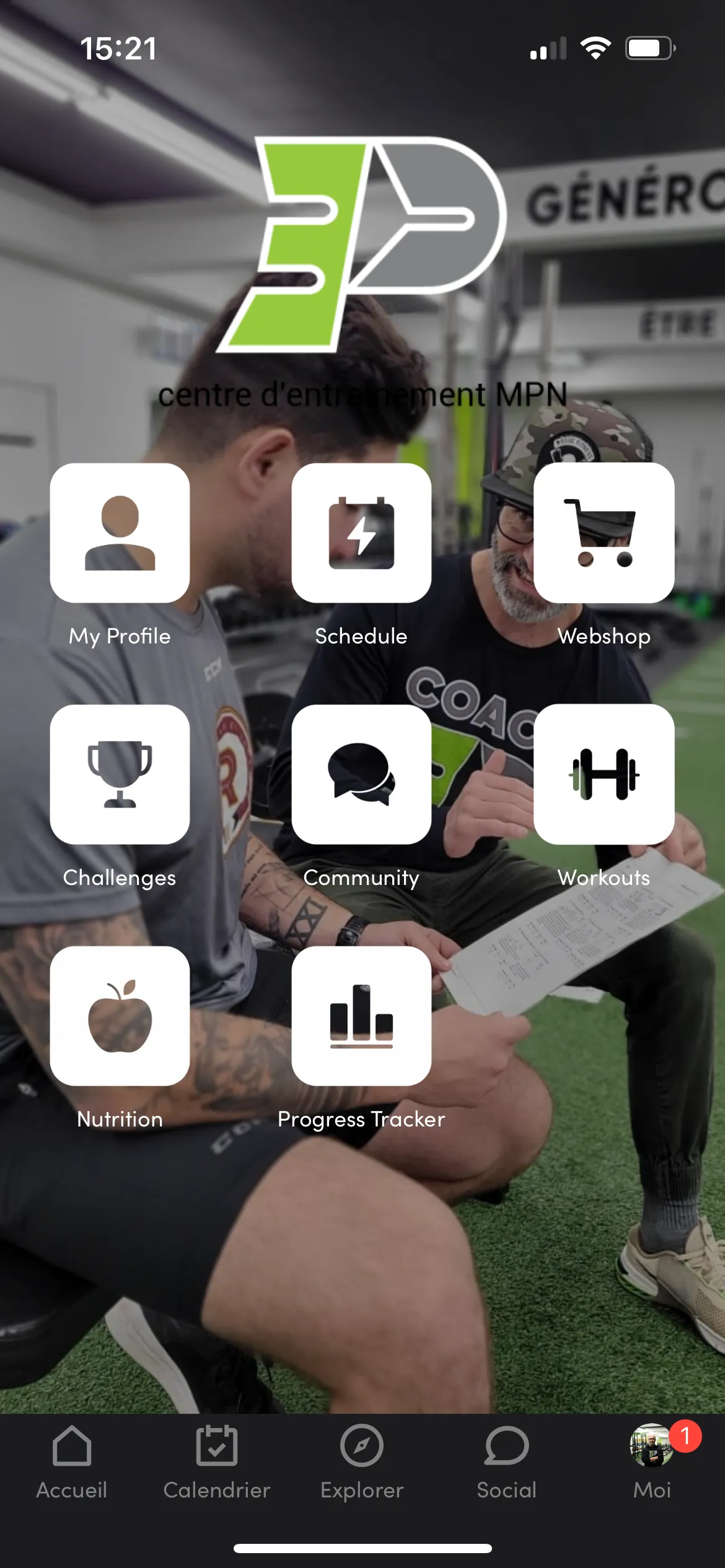
Task: Switch to the Explorer tab
Action: click(362, 1463)
